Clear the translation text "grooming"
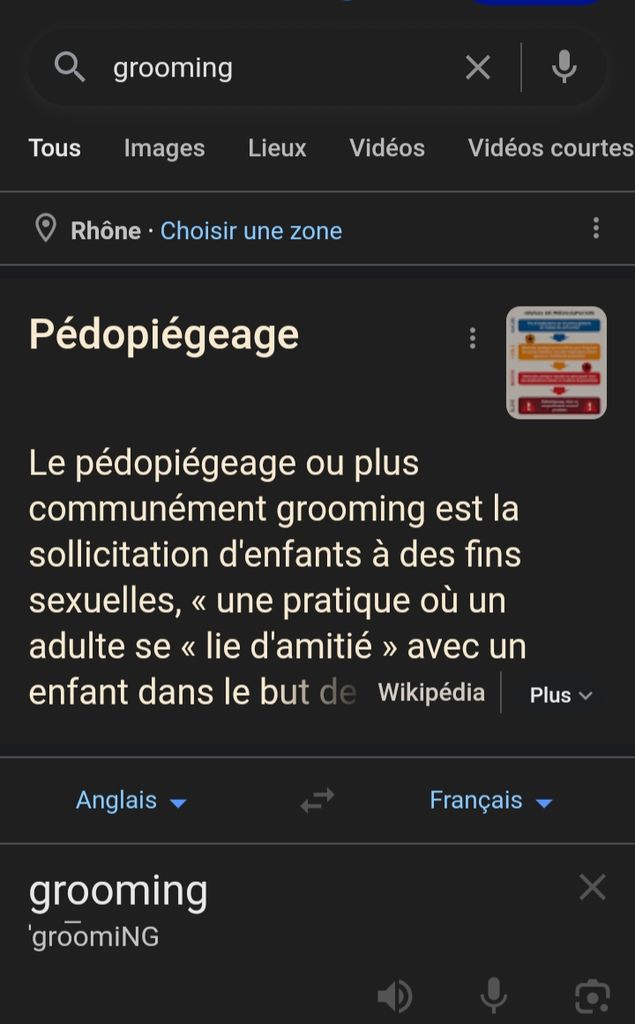 (x=593, y=887)
